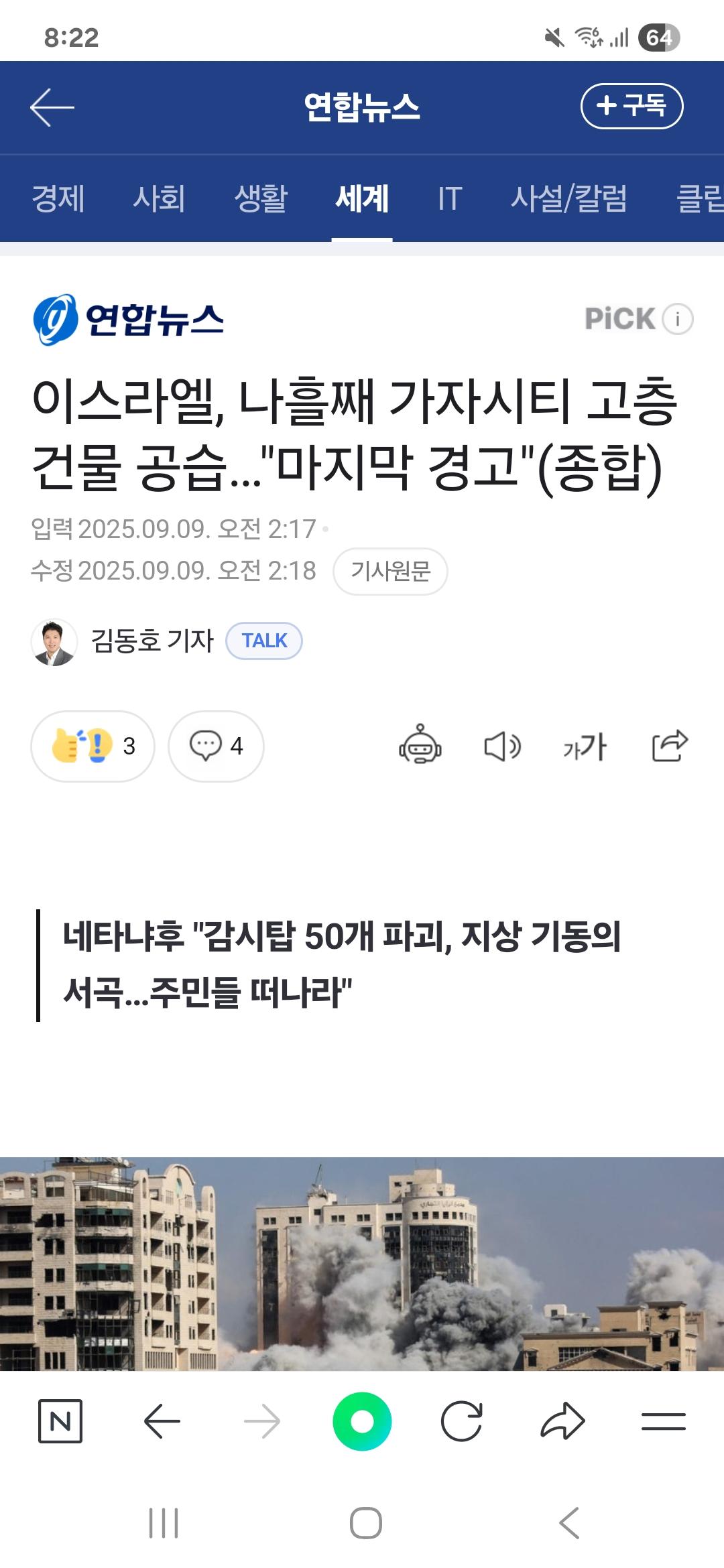This screenshot has width=724, height=1568.
Task: Subscribe with the 구독 button
Action: click(631, 106)
